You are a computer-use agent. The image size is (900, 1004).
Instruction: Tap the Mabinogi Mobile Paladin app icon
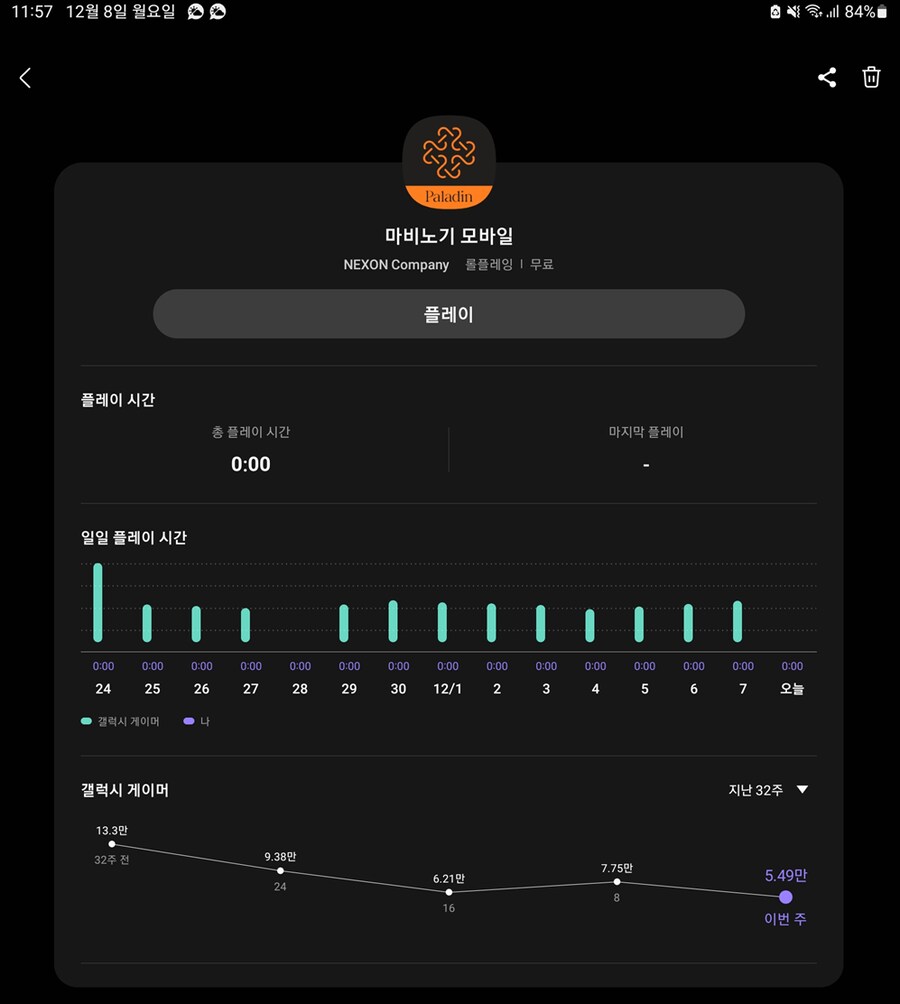point(449,161)
